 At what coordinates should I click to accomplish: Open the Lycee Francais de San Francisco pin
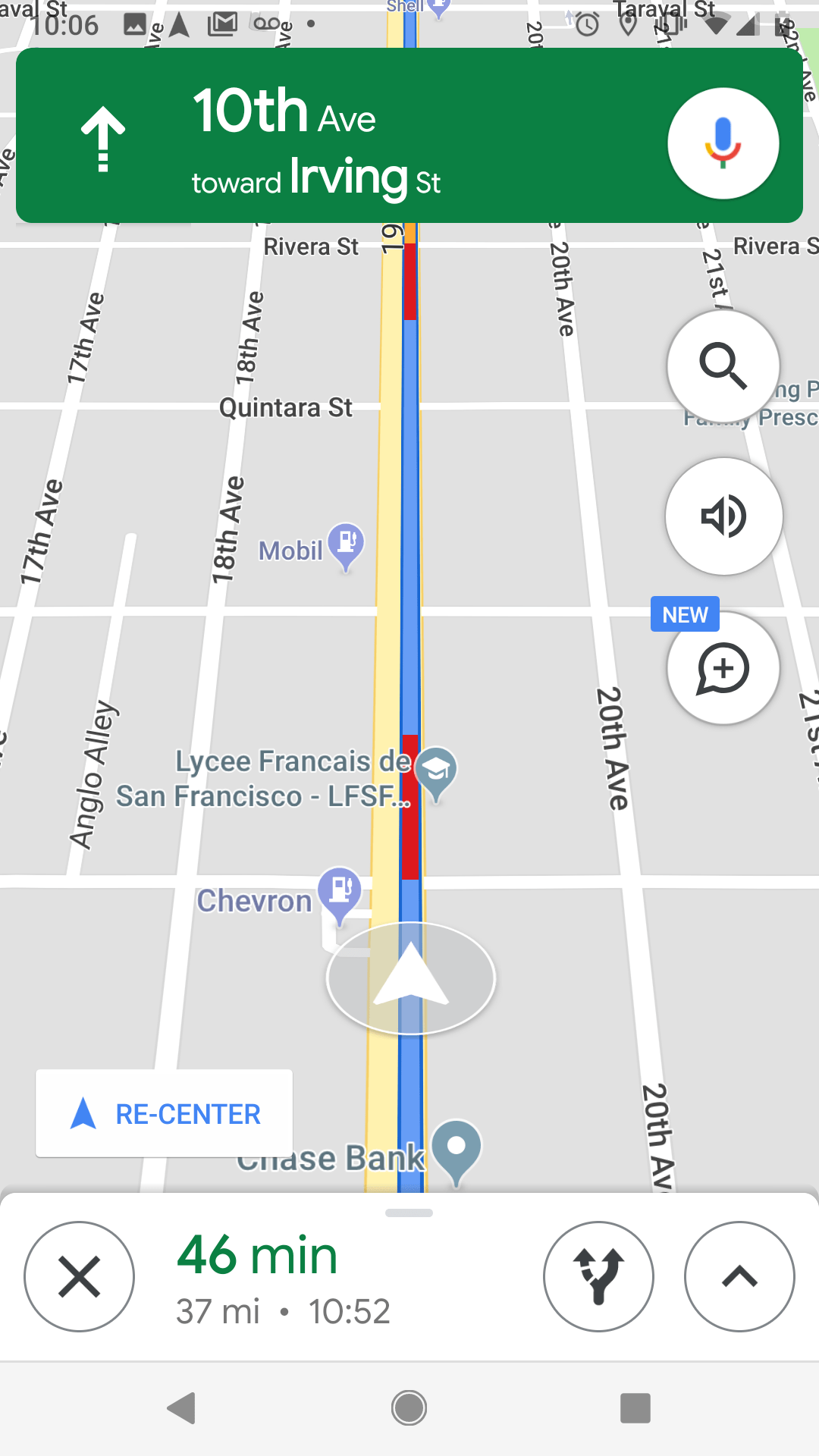(436, 771)
